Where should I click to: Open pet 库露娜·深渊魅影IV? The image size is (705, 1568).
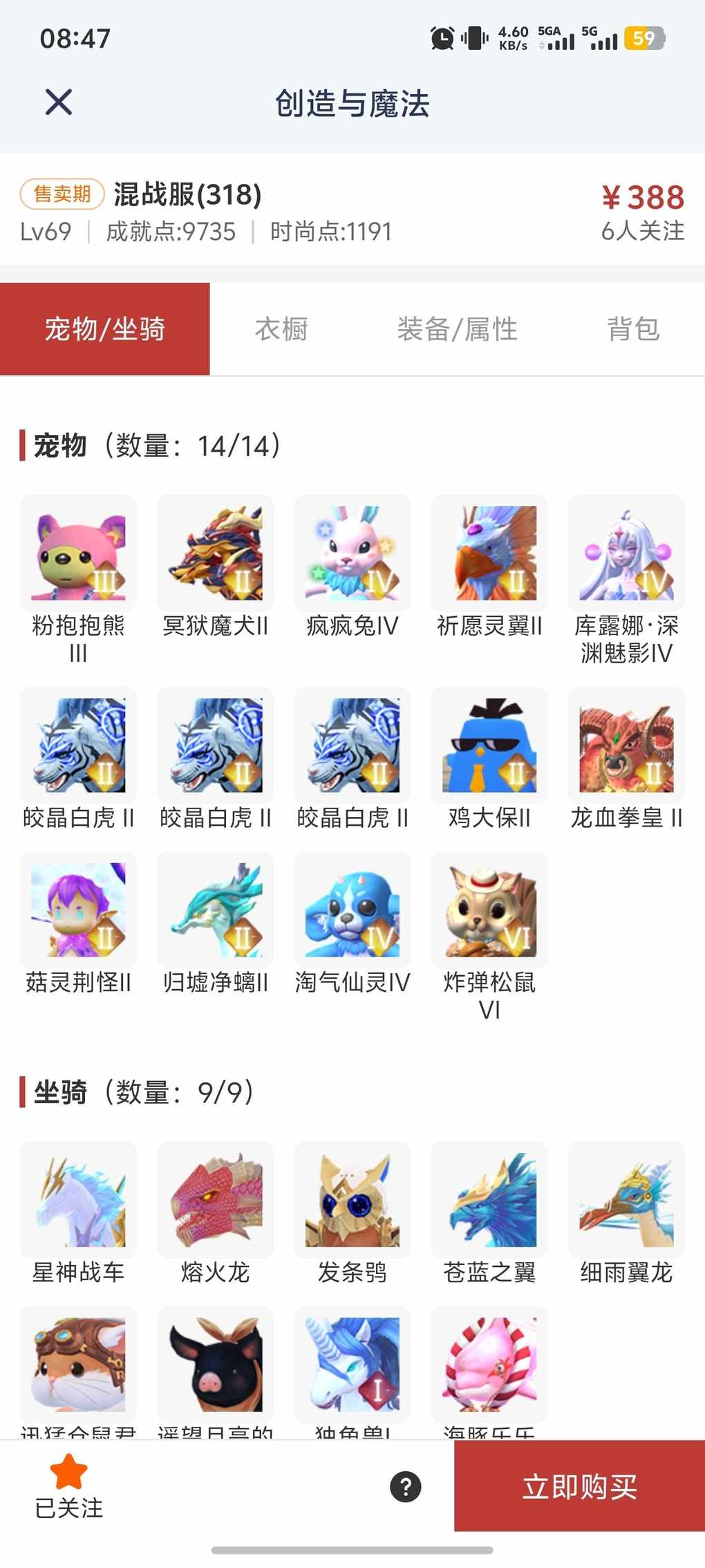pos(626,553)
